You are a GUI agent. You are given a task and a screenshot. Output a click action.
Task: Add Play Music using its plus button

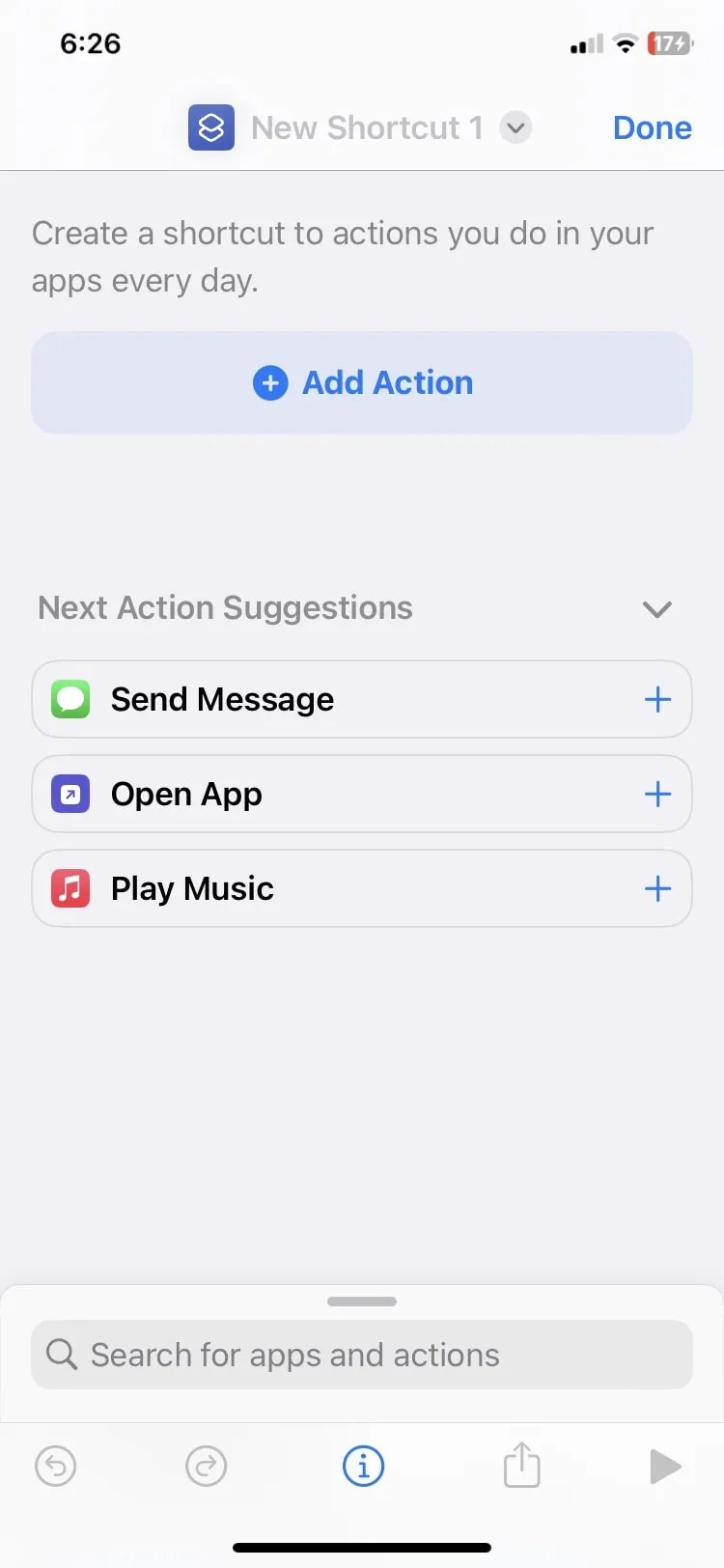click(x=657, y=888)
